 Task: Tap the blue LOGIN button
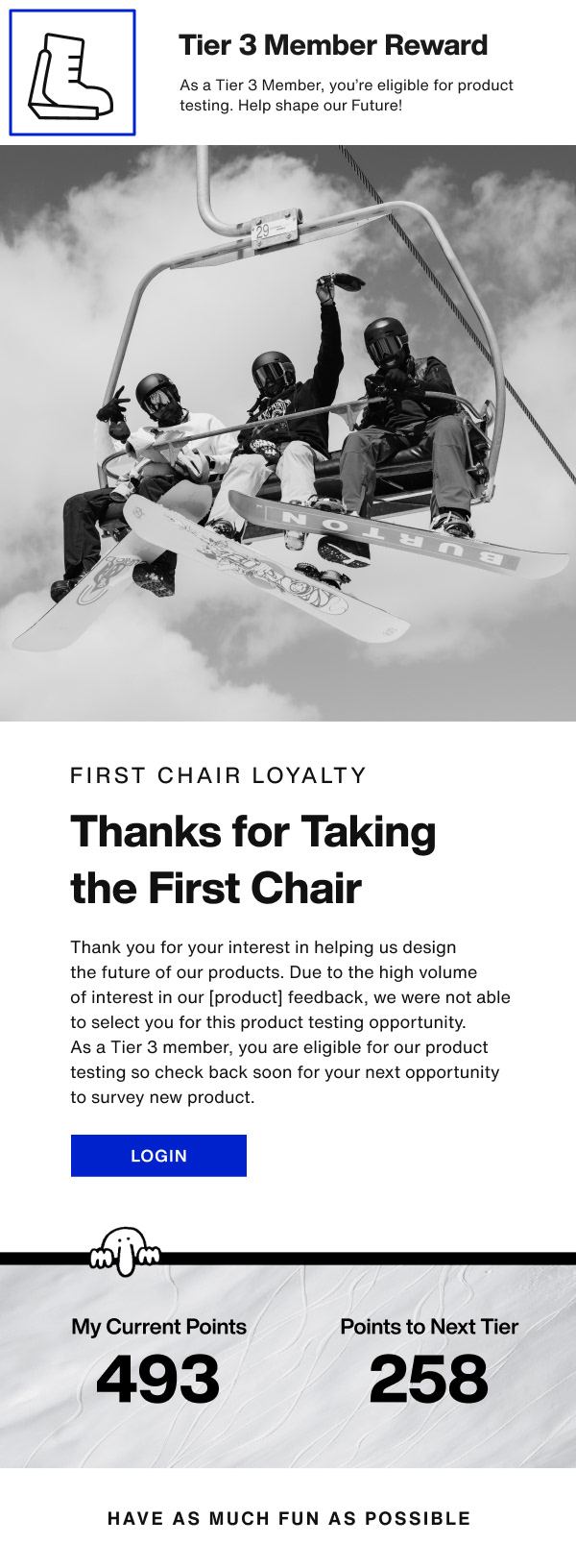click(158, 1156)
